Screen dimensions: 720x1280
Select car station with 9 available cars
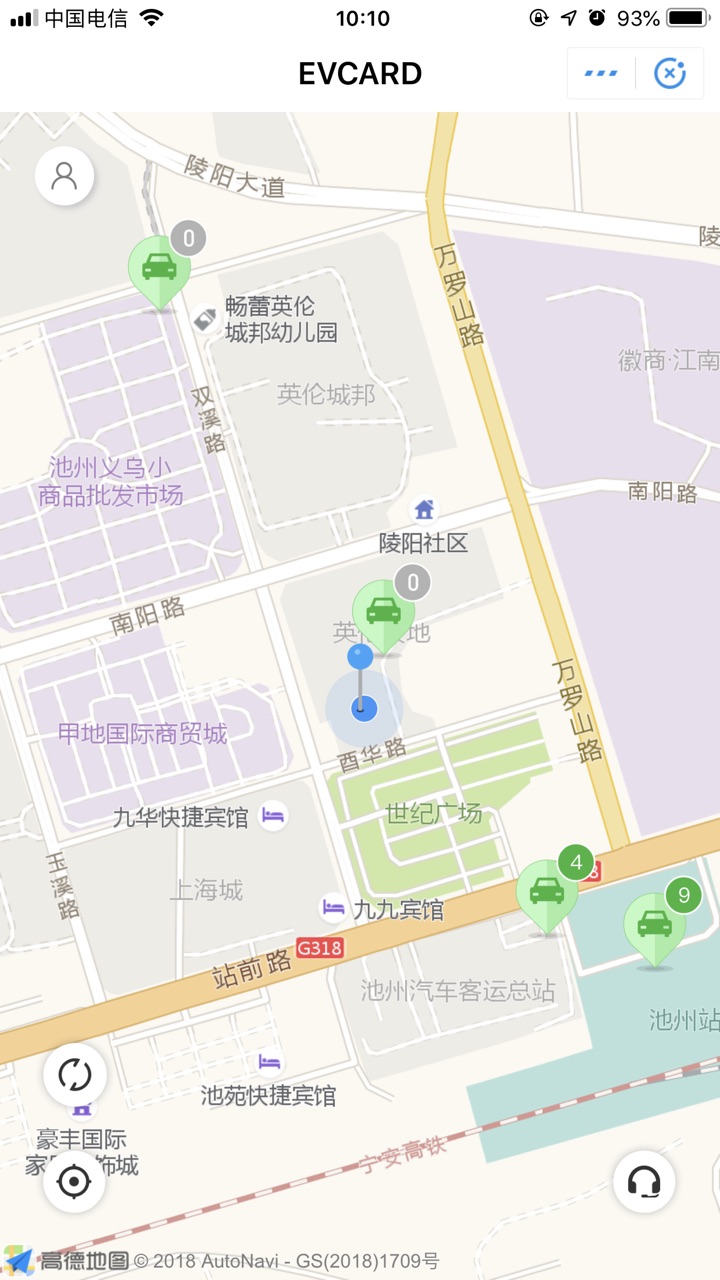655,925
